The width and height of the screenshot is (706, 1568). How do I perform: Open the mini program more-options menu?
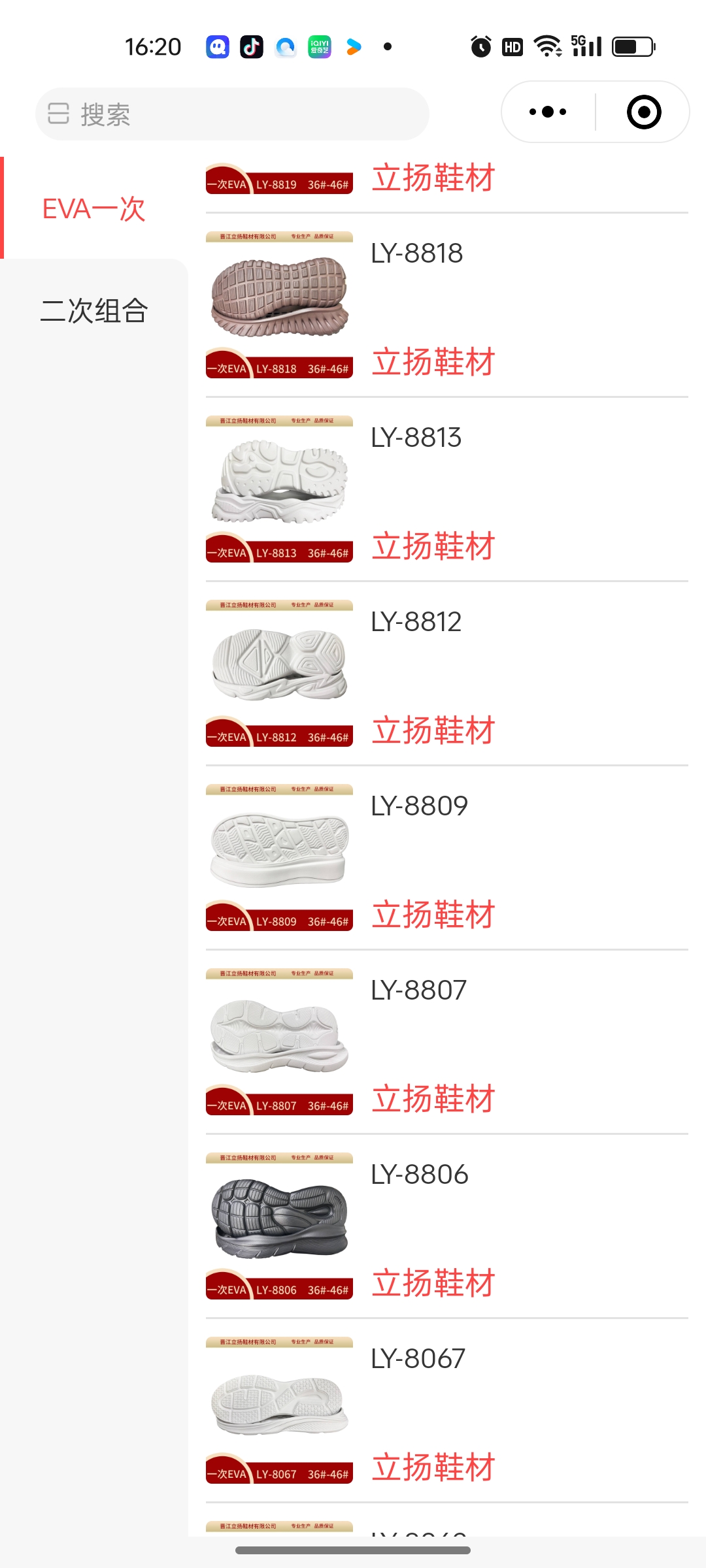point(548,112)
